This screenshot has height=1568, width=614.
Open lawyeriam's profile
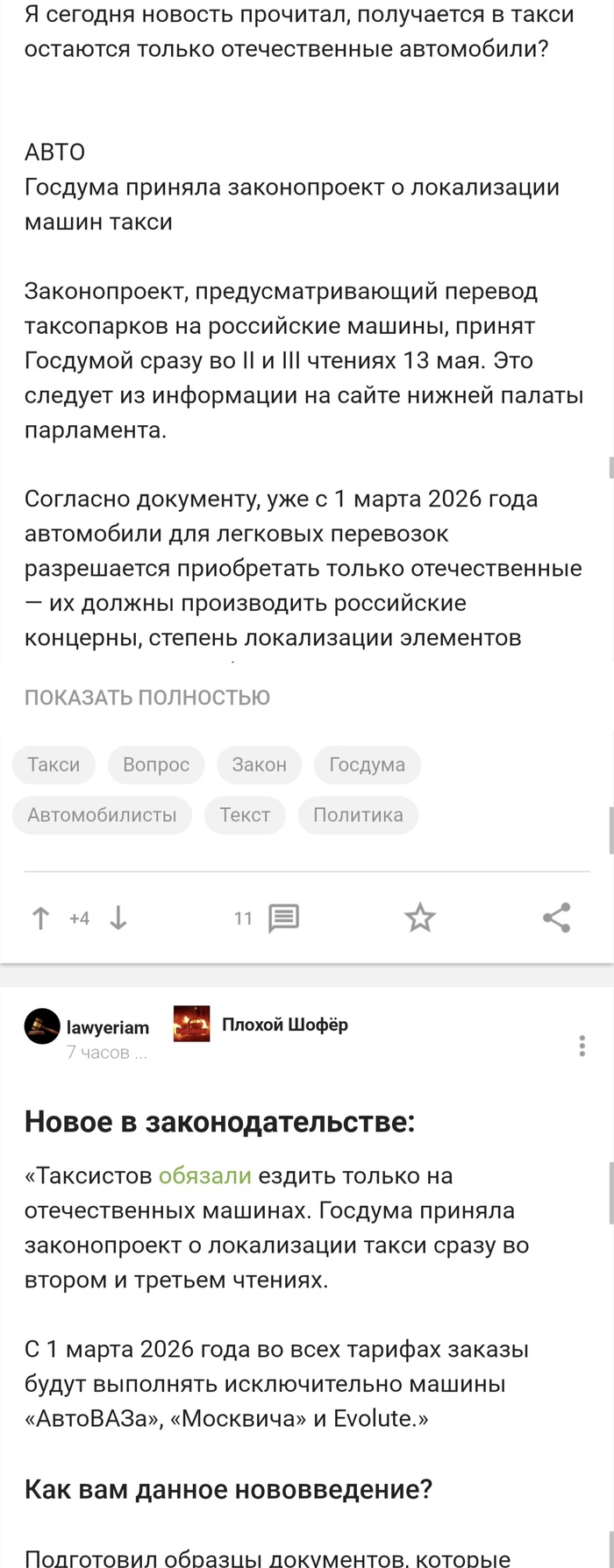107,1027
